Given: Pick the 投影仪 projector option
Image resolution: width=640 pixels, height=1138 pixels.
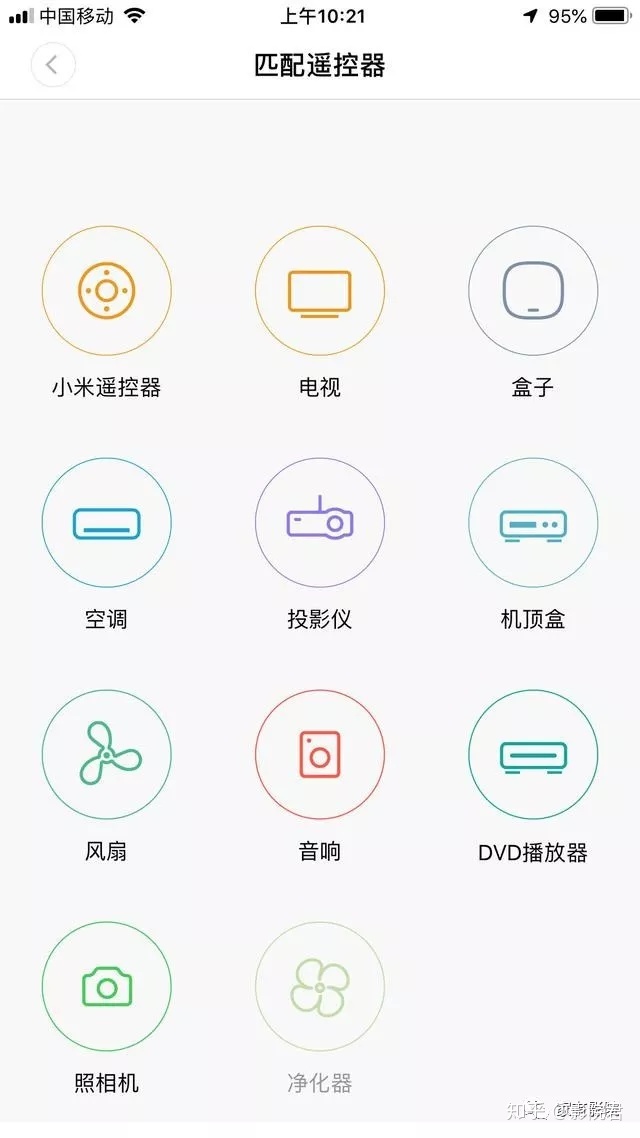Looking at the screenshot, I should click(320, 523).
